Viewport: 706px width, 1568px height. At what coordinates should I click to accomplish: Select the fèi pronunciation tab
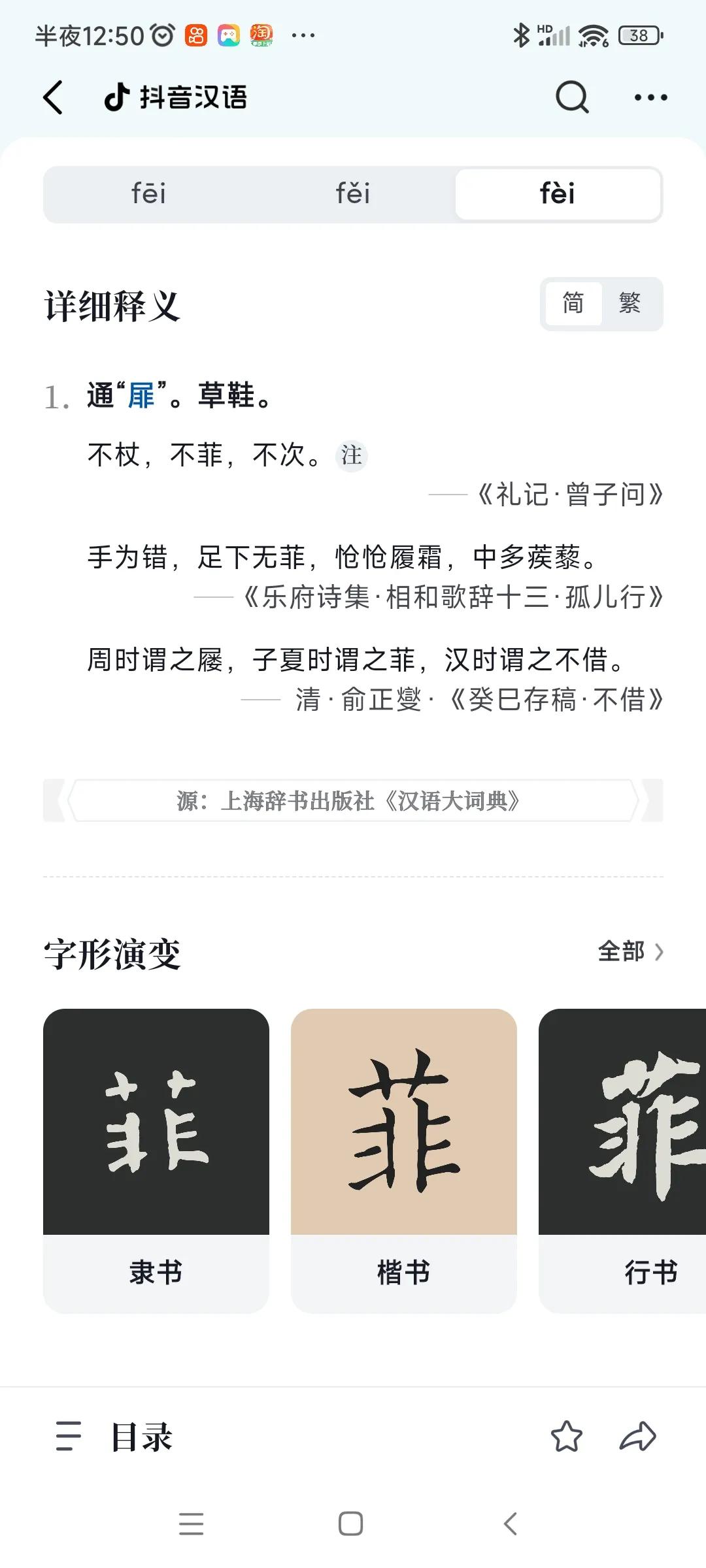(558, 194)
